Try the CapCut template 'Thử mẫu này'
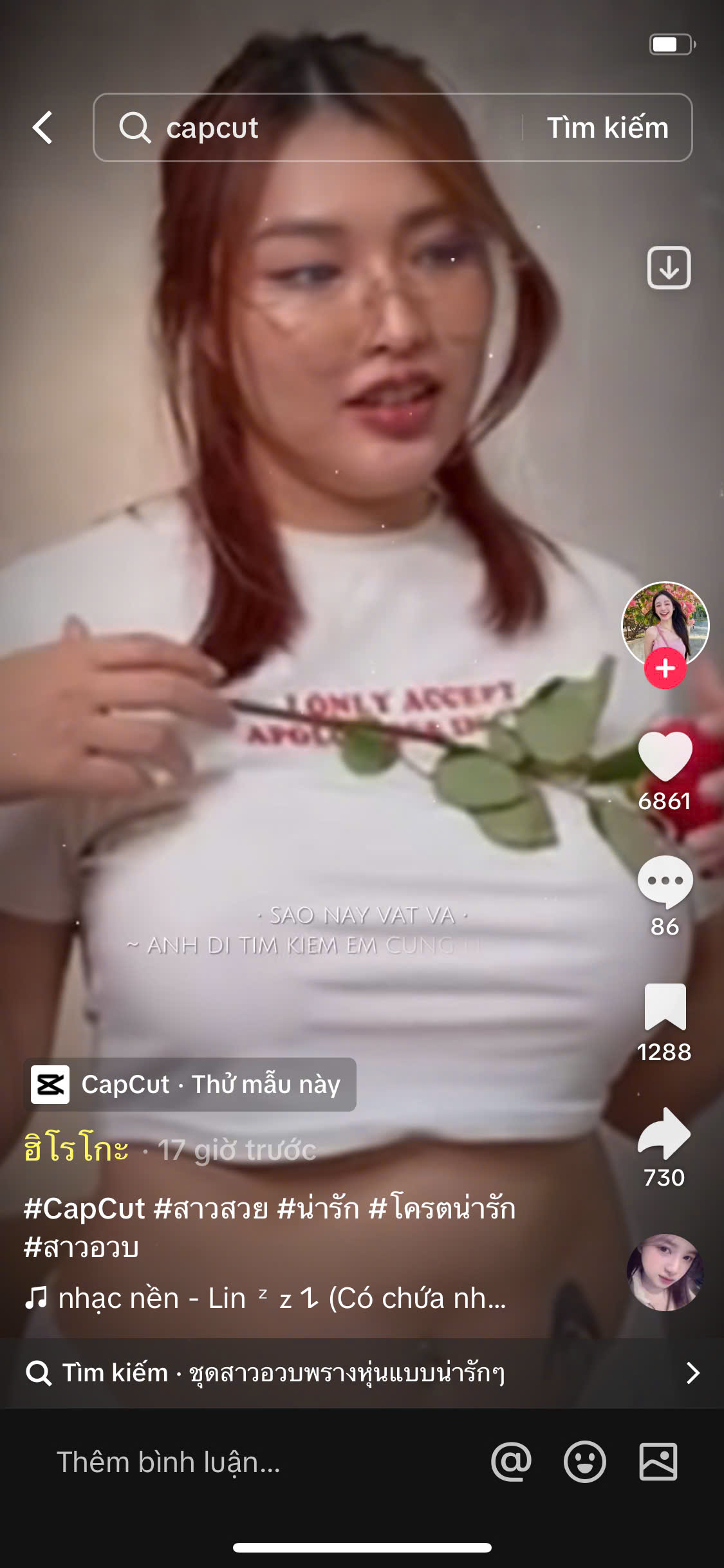Image resolution: width=724 pixels, height=1568 pixels. pyautogui.click(x=190, y=1085)
